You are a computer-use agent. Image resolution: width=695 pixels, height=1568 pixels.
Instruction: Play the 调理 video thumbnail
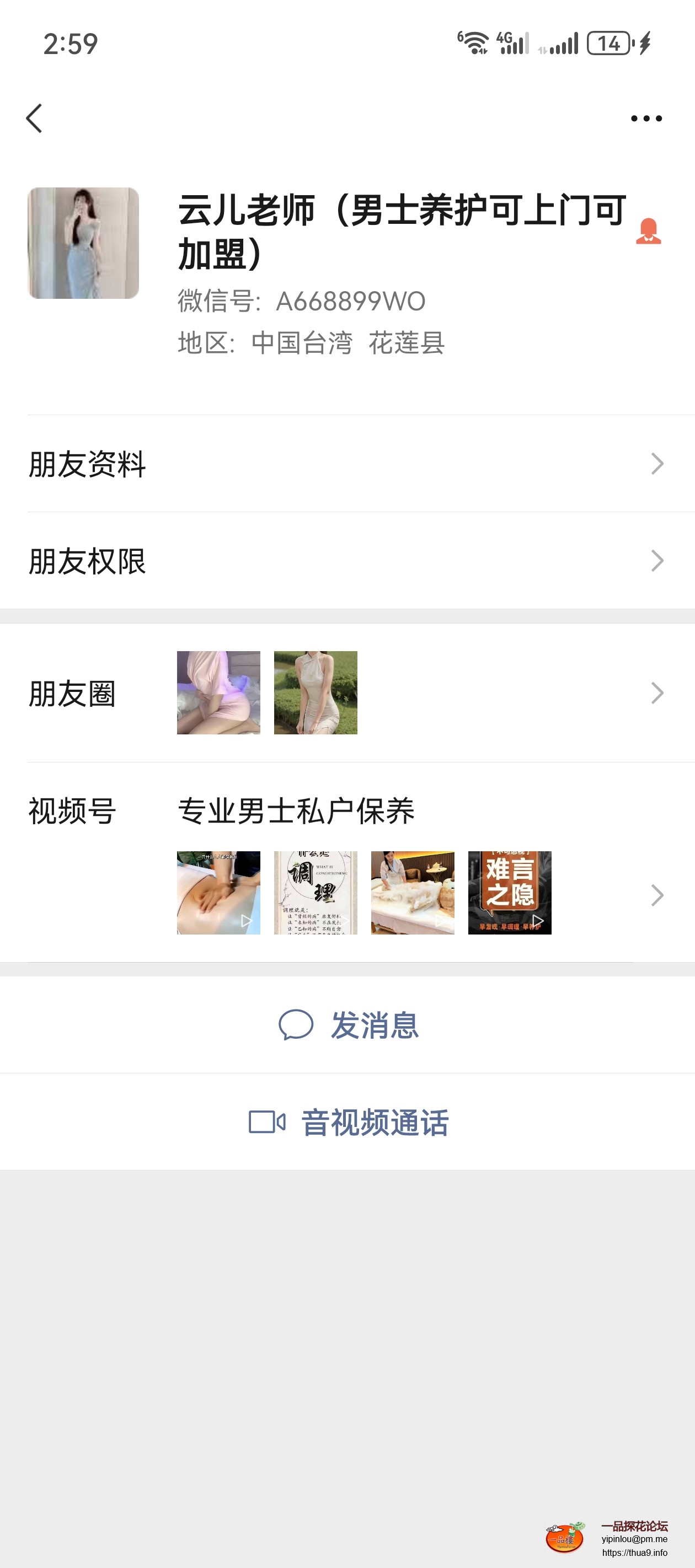[316, 893]
